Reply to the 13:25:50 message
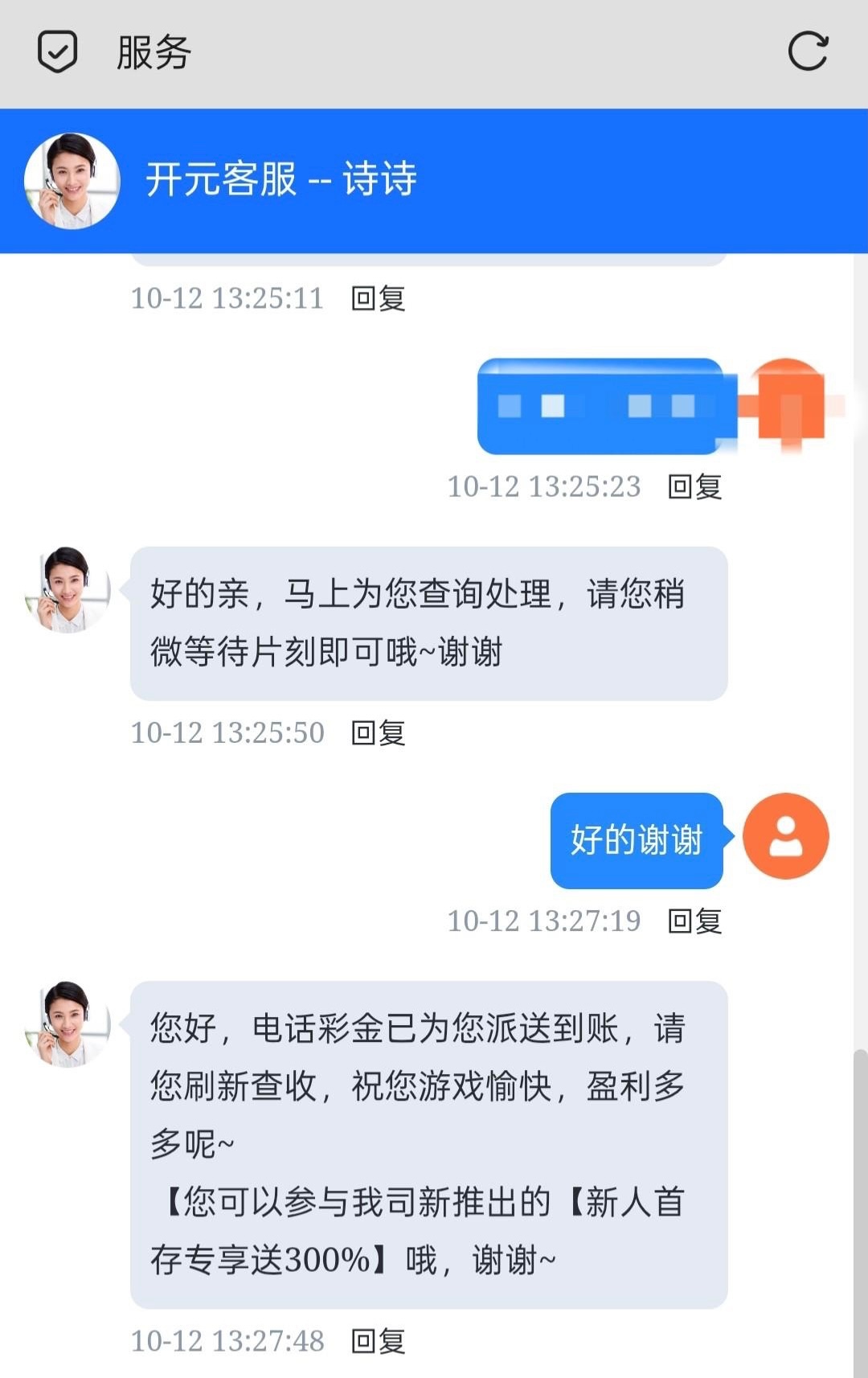This screenshot has height=1378, width=868. coord(379,732)
